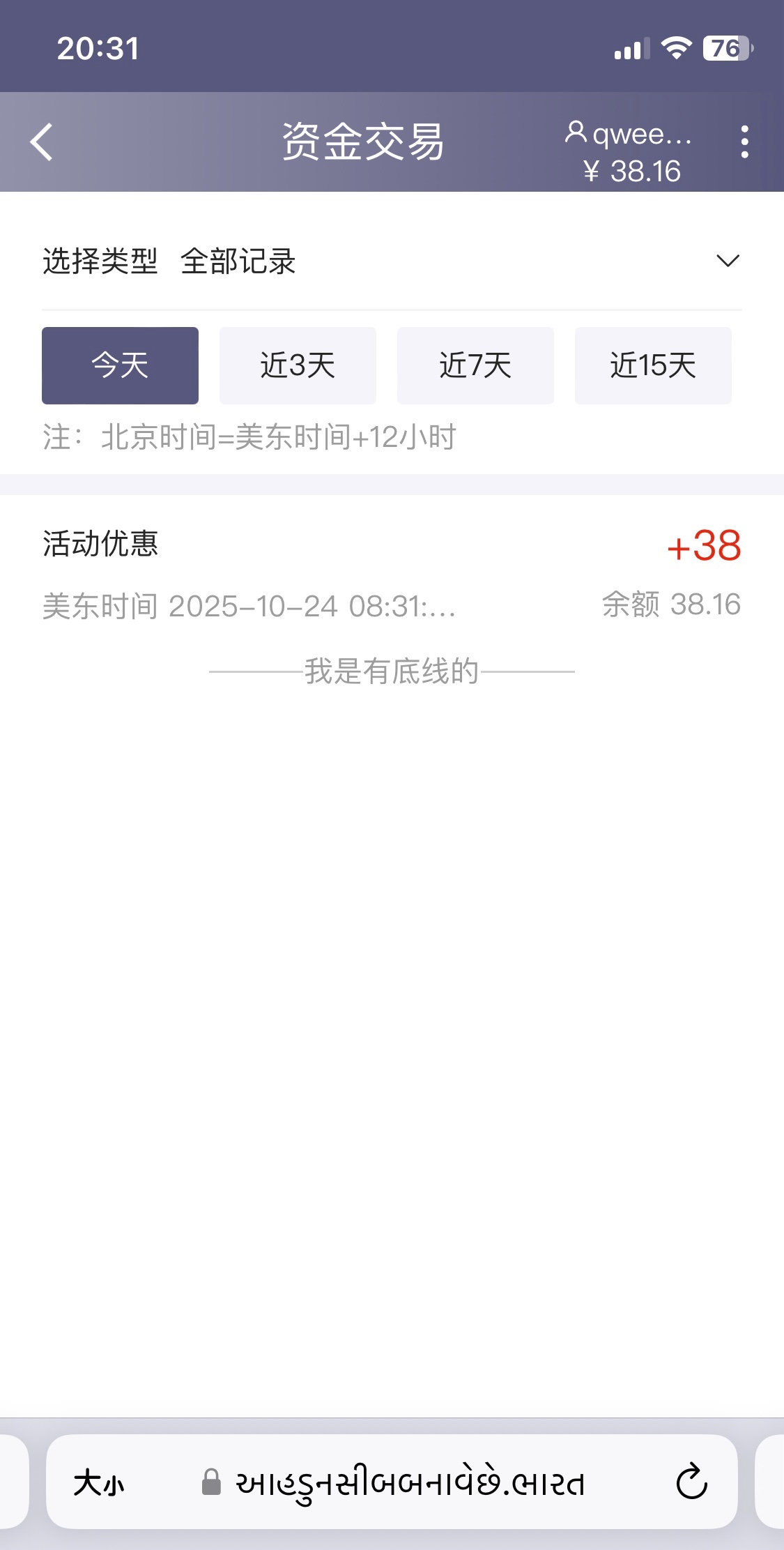Reload the page in Safari

click(691, 1482)
